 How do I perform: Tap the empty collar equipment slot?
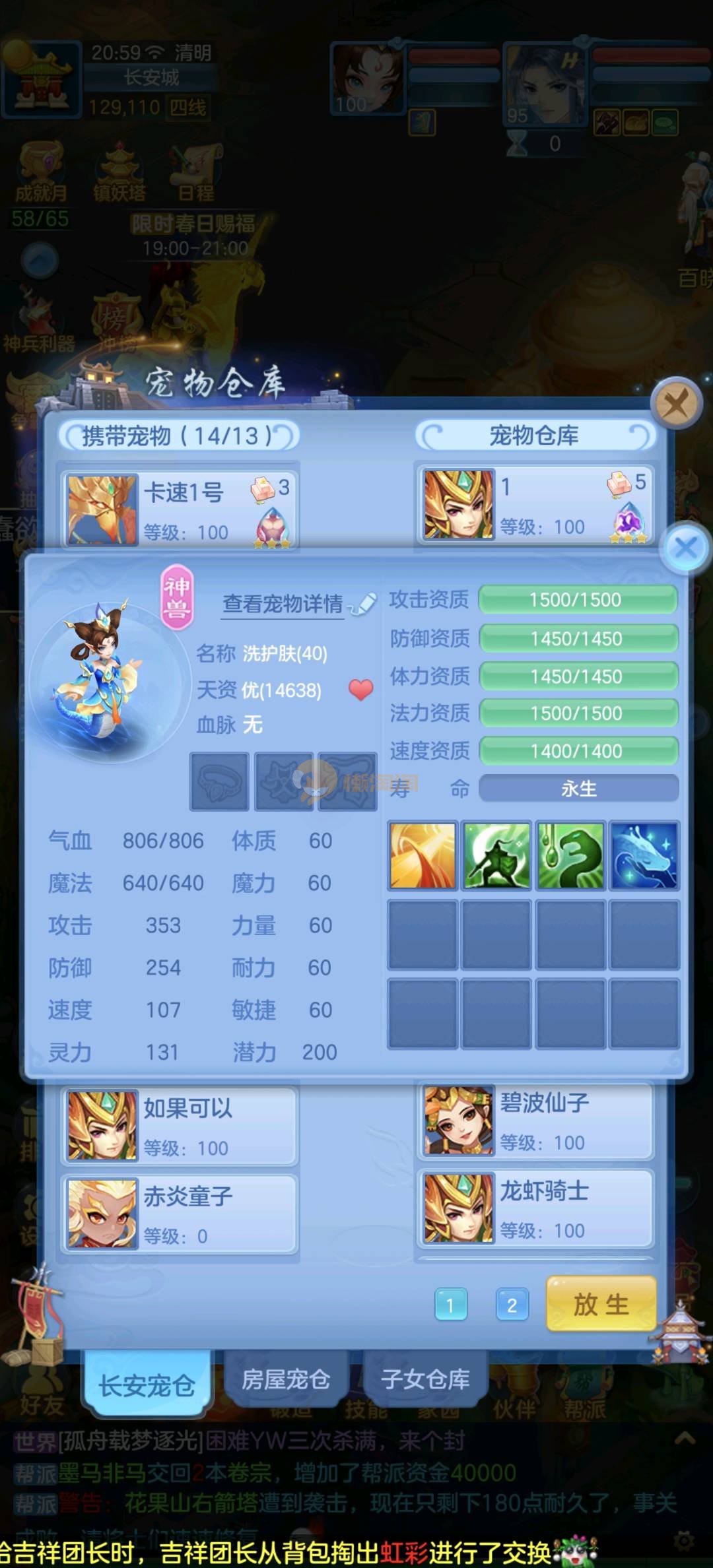point(219,782)
